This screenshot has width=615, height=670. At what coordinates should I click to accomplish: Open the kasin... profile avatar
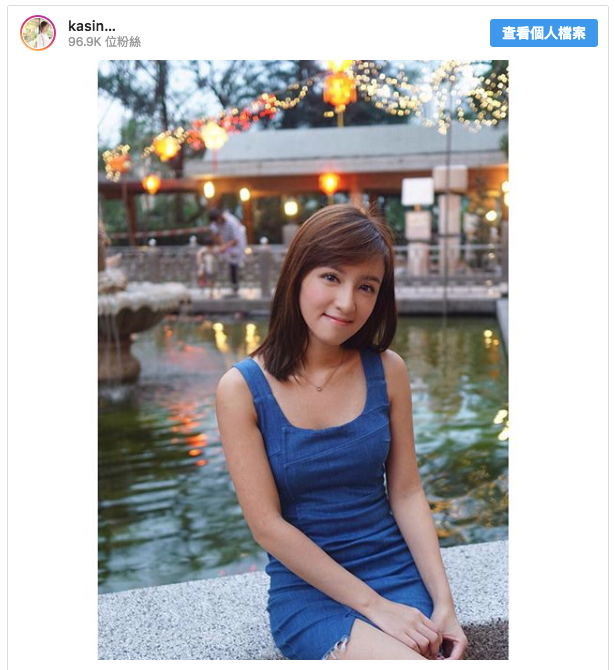pos(38,33)
